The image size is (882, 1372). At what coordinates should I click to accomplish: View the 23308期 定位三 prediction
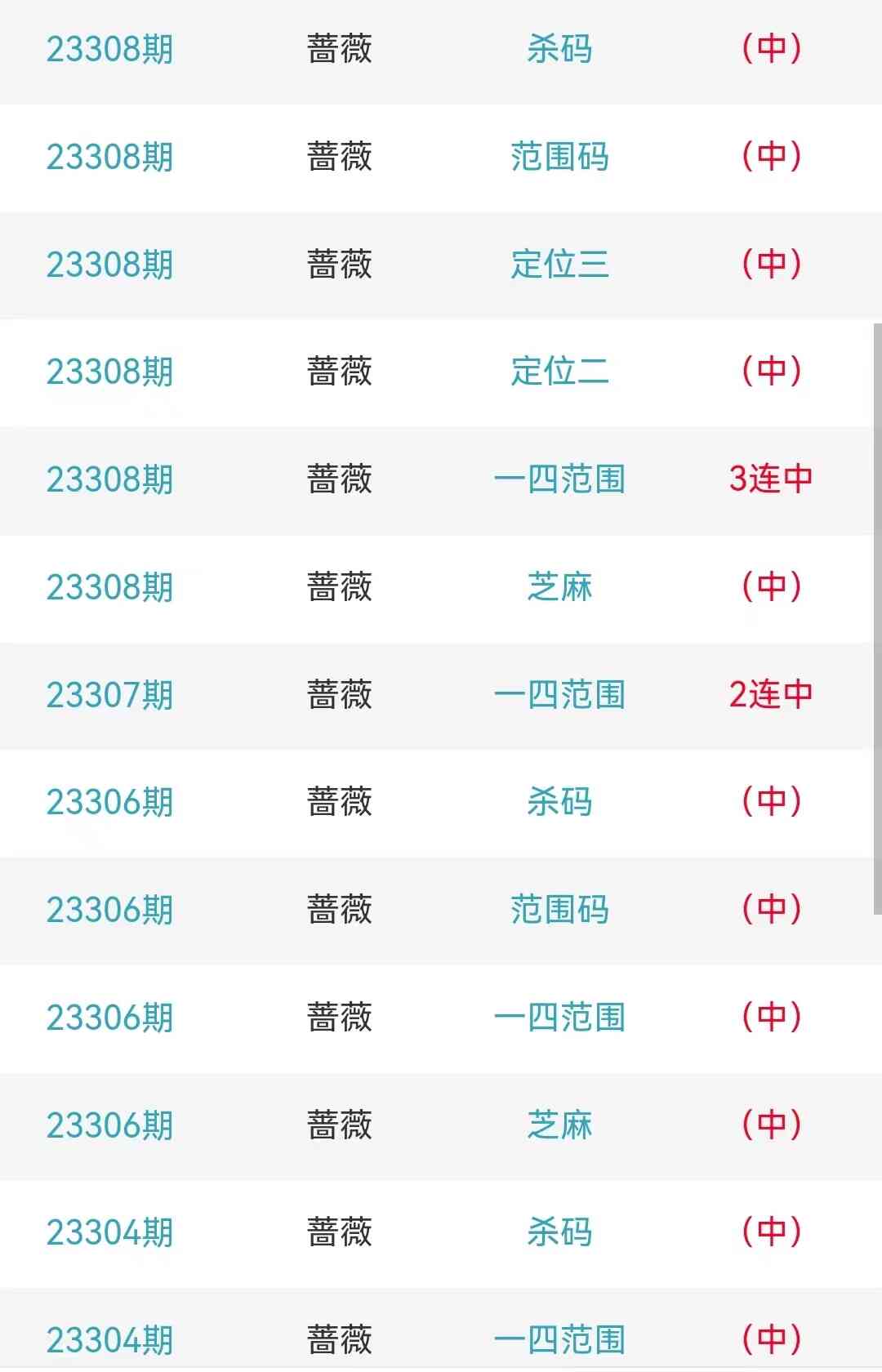click(x=559, y=265)
